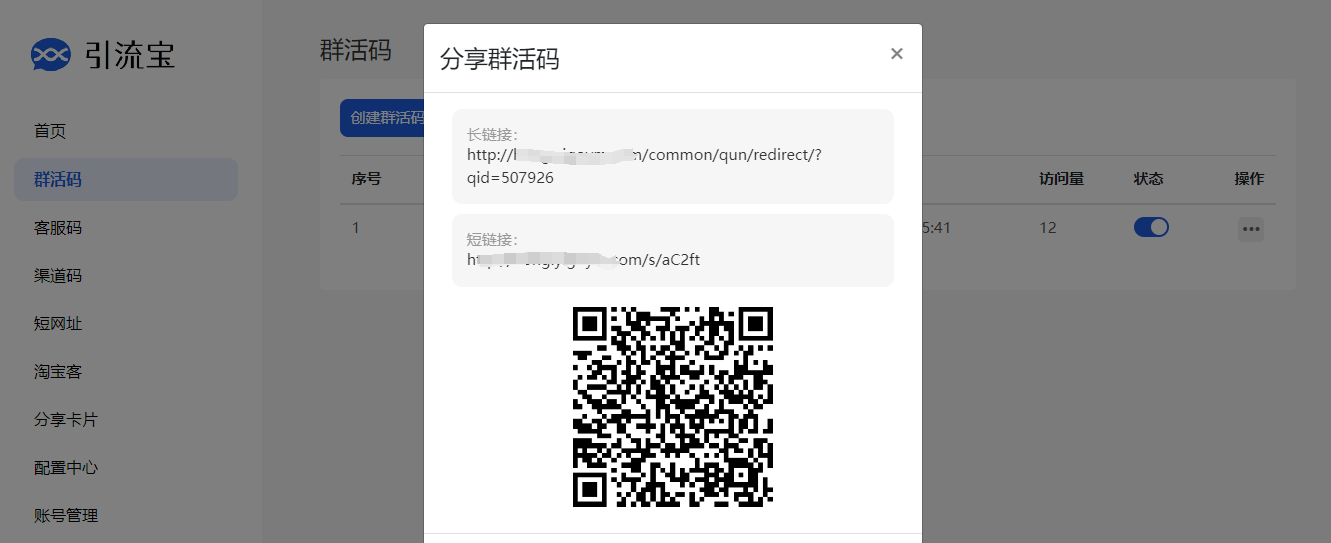Open the 配置中心 page

tap(66, 468)
